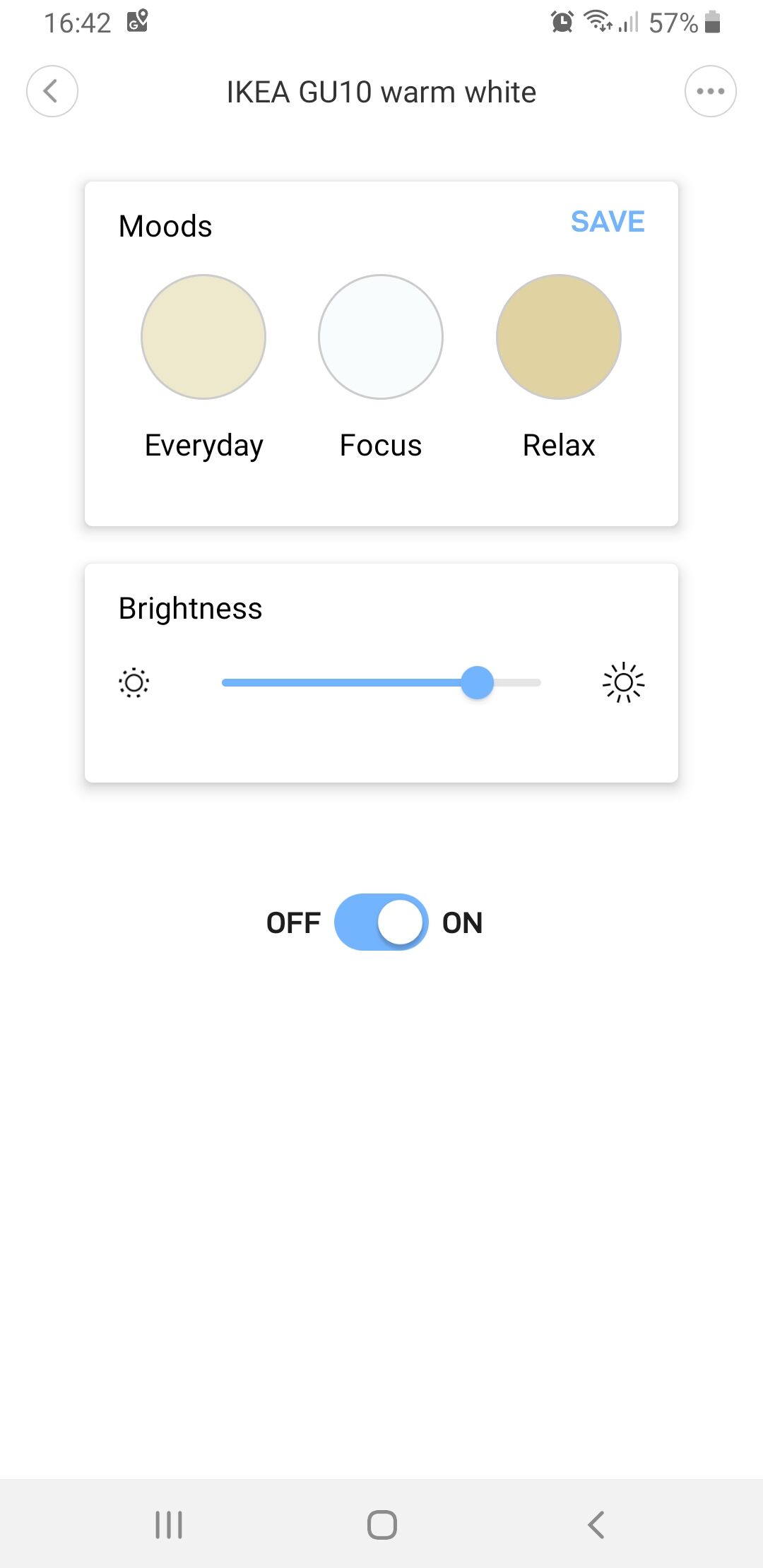Select the Everyday mood
Image resolution: width=763 pixels, height=1568 pixels.
point(203,337)
